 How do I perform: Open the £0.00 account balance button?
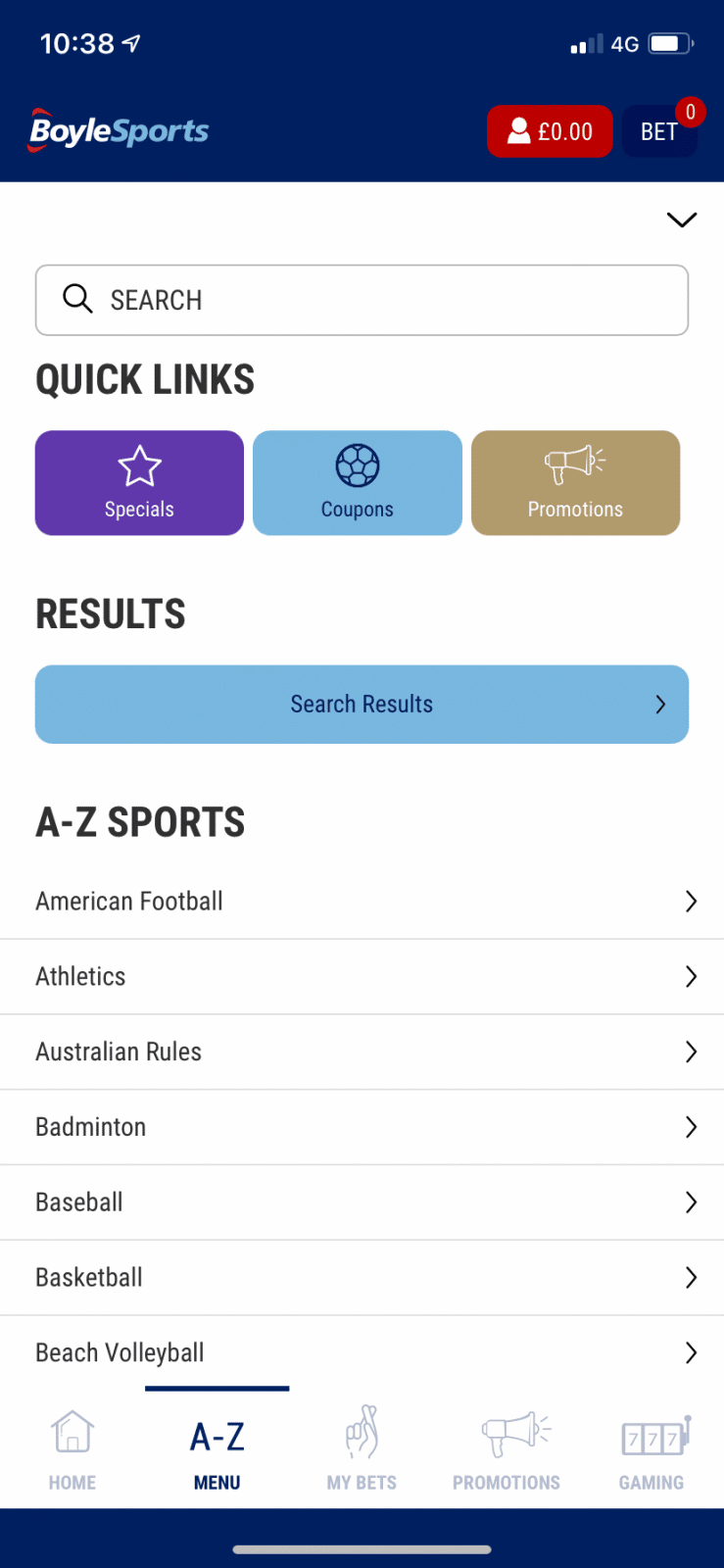[x=550, y=131]
